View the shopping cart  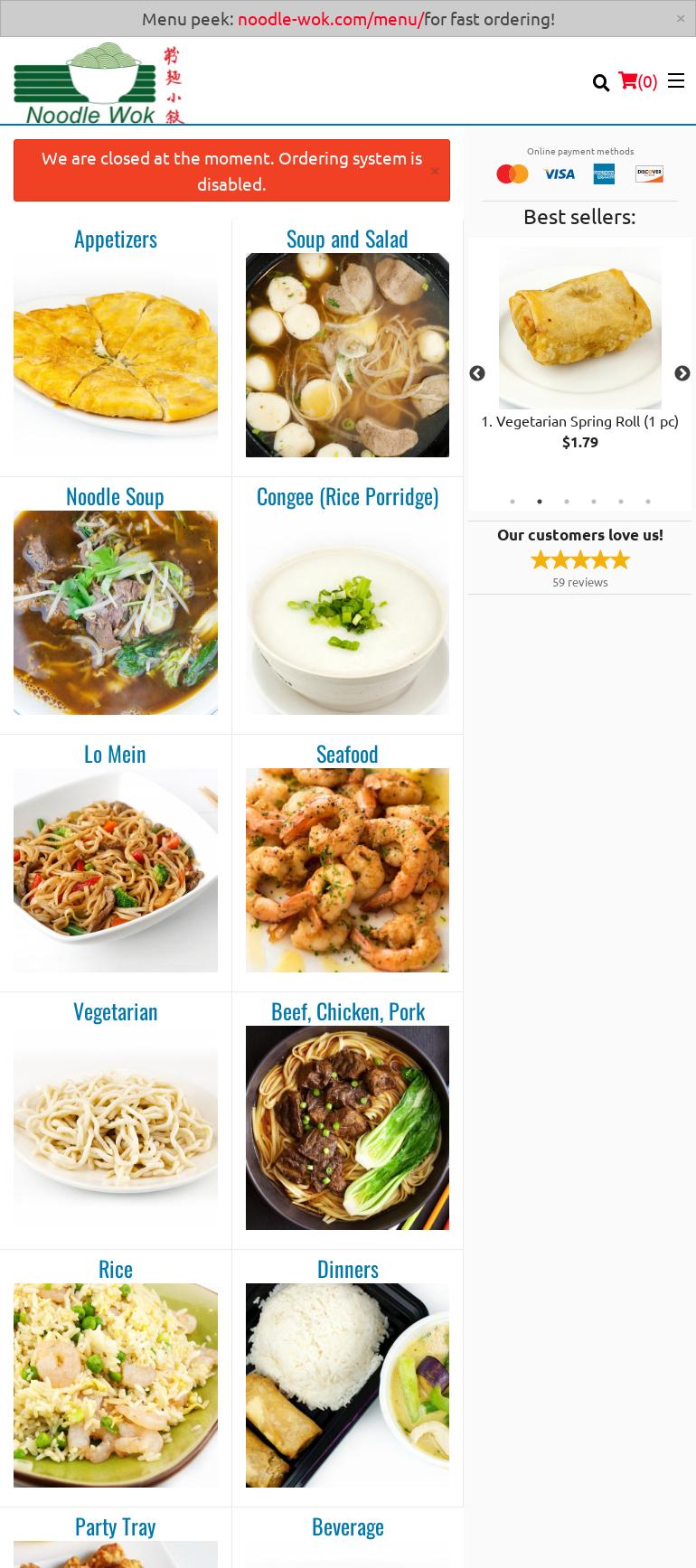636,81
